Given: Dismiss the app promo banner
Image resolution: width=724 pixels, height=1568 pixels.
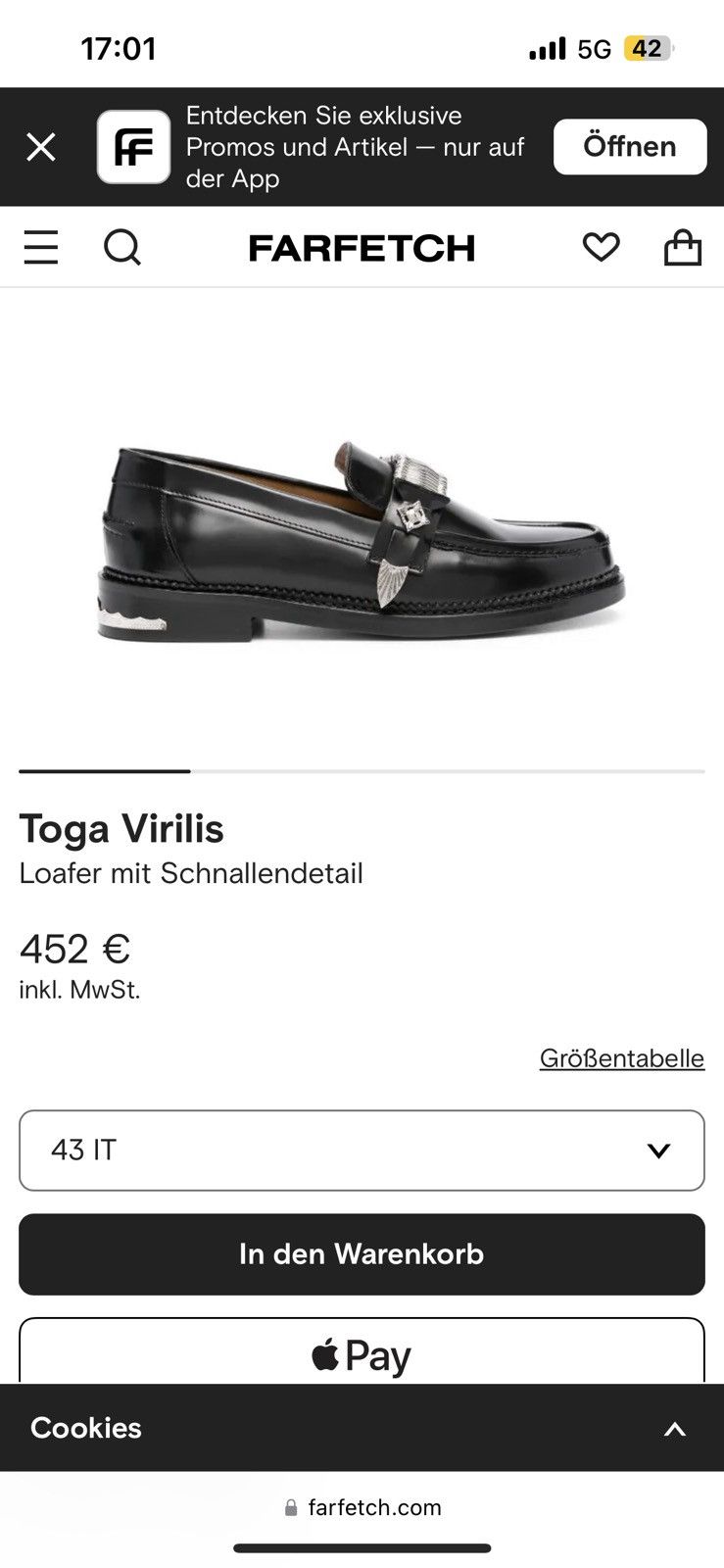Looking at the screenshot, I should pyautogui.click(x=41, y=147).
